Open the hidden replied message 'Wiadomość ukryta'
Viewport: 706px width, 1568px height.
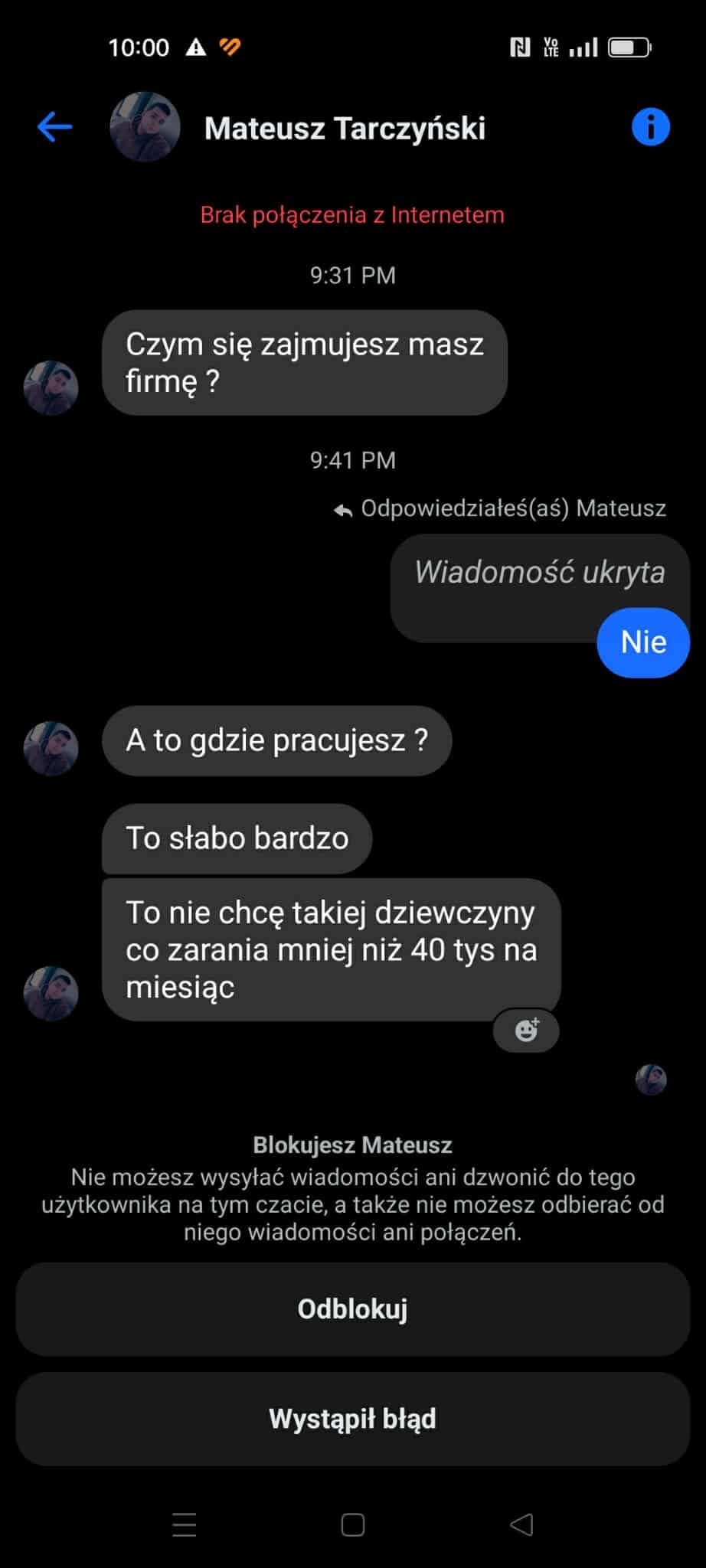(539, 573)
